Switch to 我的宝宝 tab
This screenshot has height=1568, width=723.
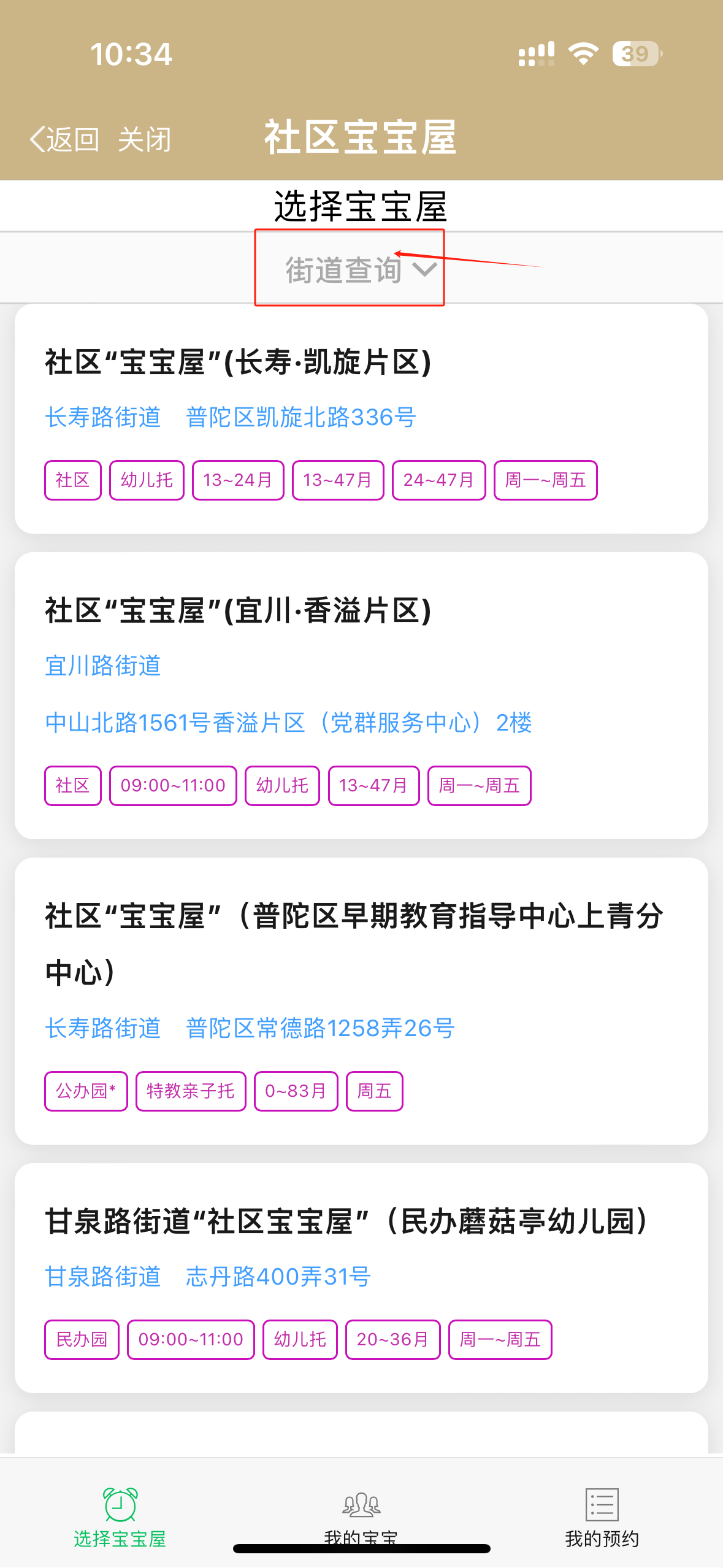coord(361,1515)
